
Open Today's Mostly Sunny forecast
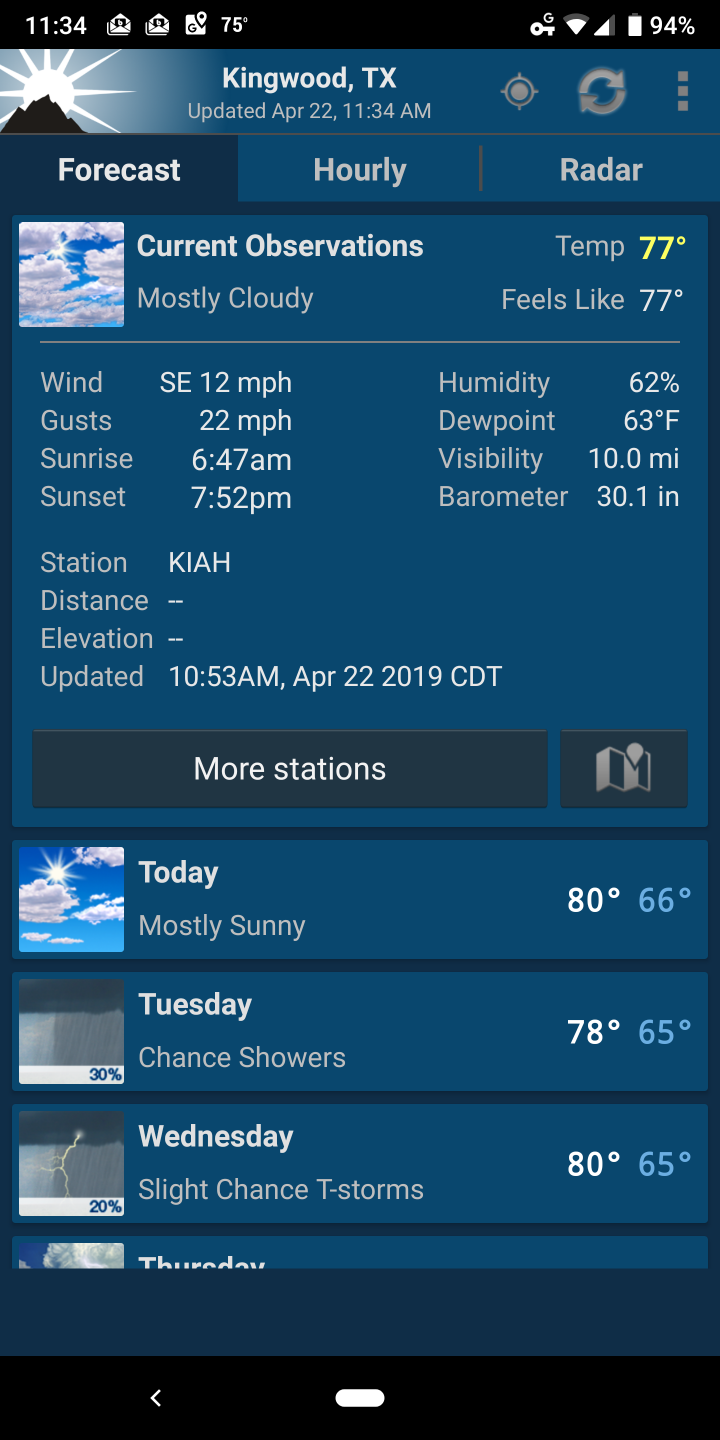coord(360,900)
